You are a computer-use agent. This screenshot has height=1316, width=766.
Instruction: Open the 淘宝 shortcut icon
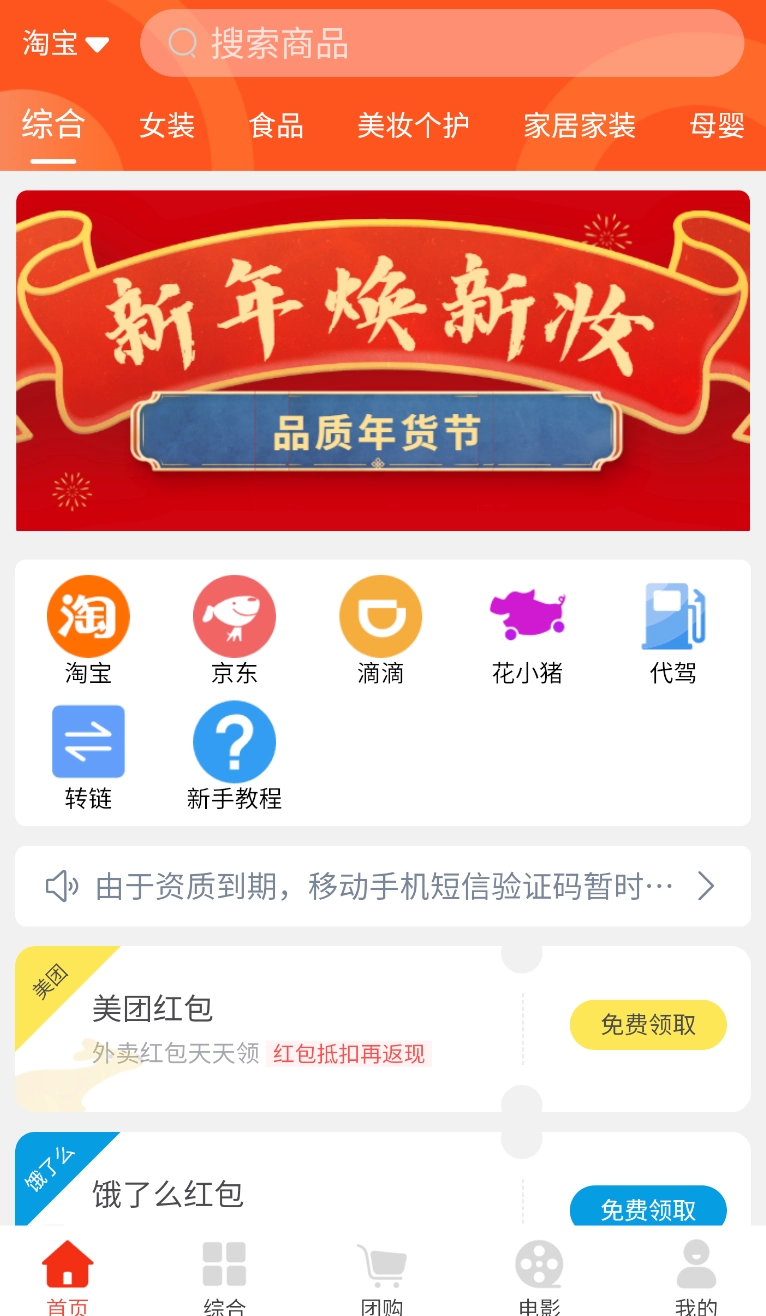coord(87,616)
